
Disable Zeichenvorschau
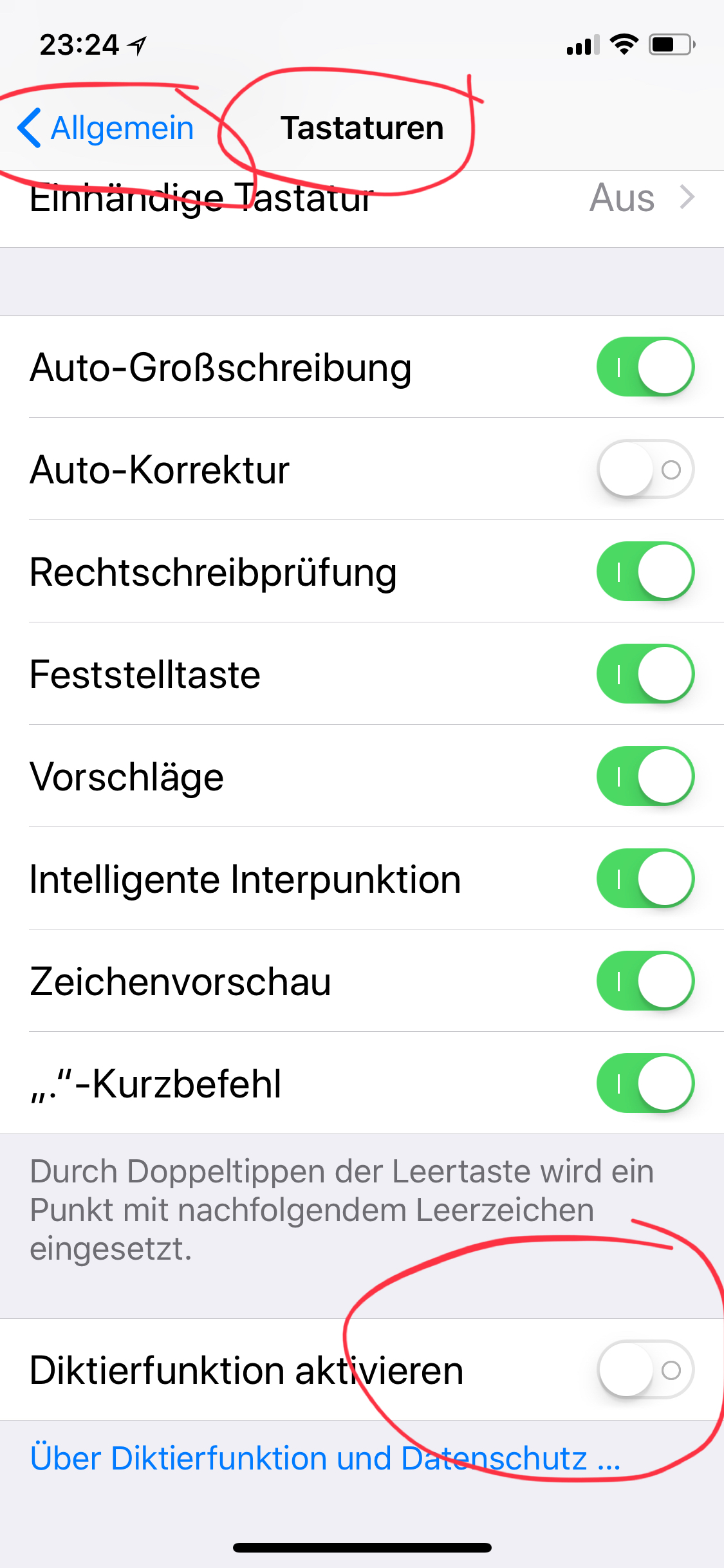[645, 981]
